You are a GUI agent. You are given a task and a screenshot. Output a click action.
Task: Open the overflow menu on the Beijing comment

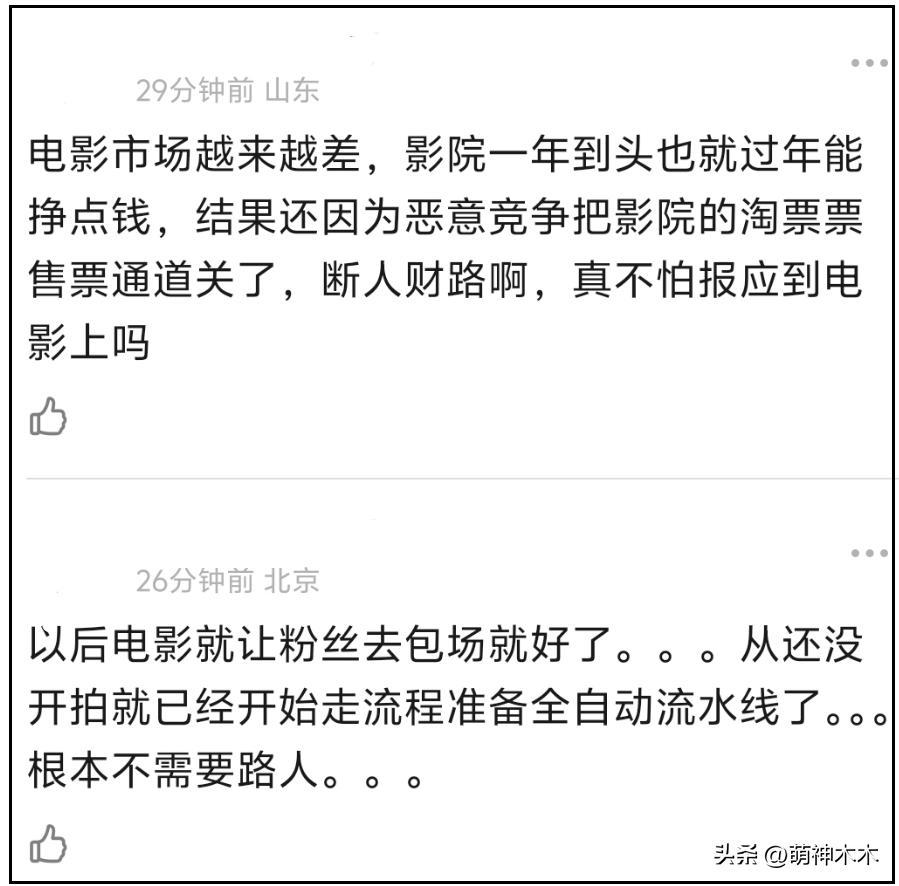[869, 553]
